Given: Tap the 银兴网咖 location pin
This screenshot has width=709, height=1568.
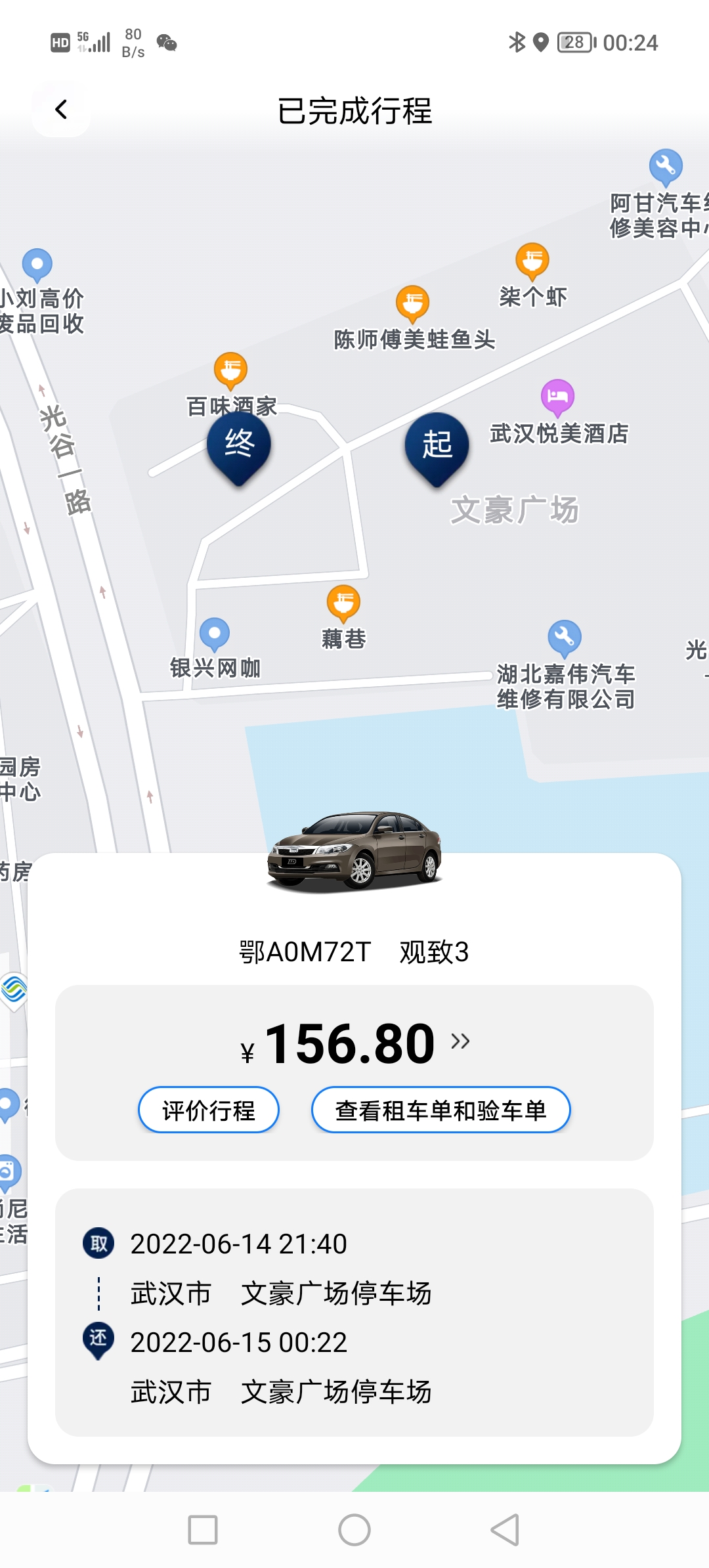Looking at the screenshot, I should point(214,634).
